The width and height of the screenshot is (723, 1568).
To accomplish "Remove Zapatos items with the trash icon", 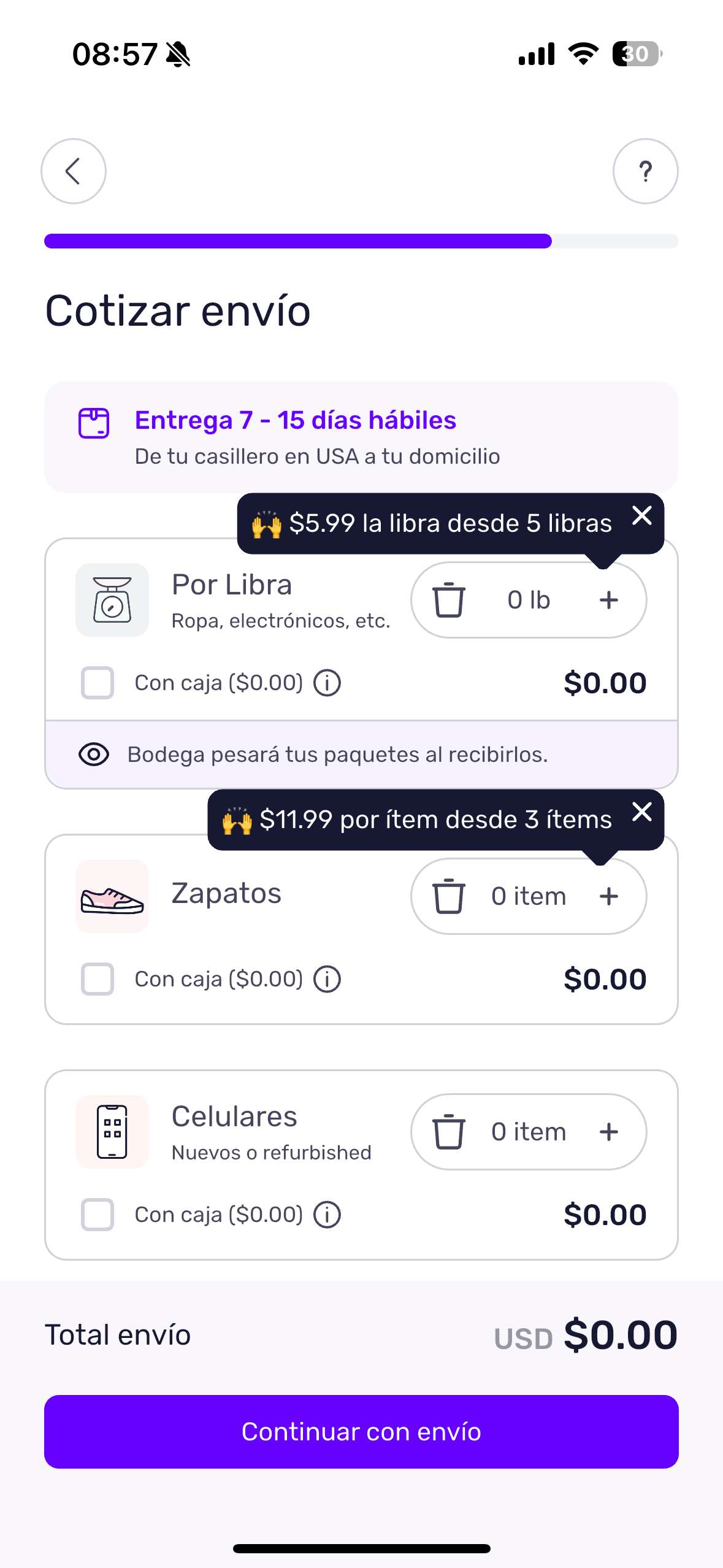I will [449, 896].
